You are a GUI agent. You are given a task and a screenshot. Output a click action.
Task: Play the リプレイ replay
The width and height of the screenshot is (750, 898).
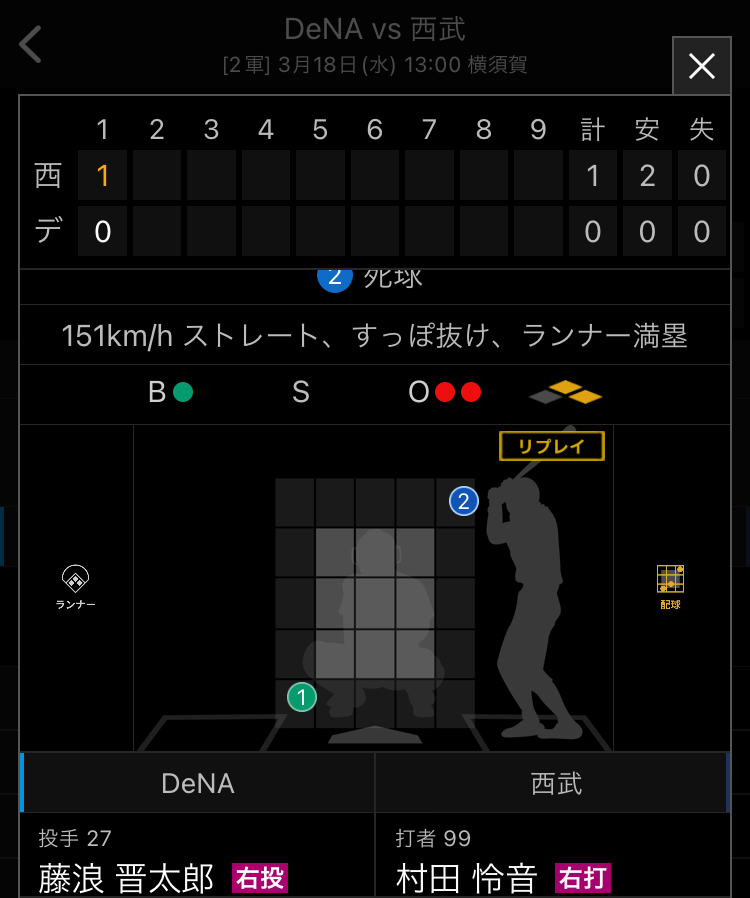tap(551, 446)
